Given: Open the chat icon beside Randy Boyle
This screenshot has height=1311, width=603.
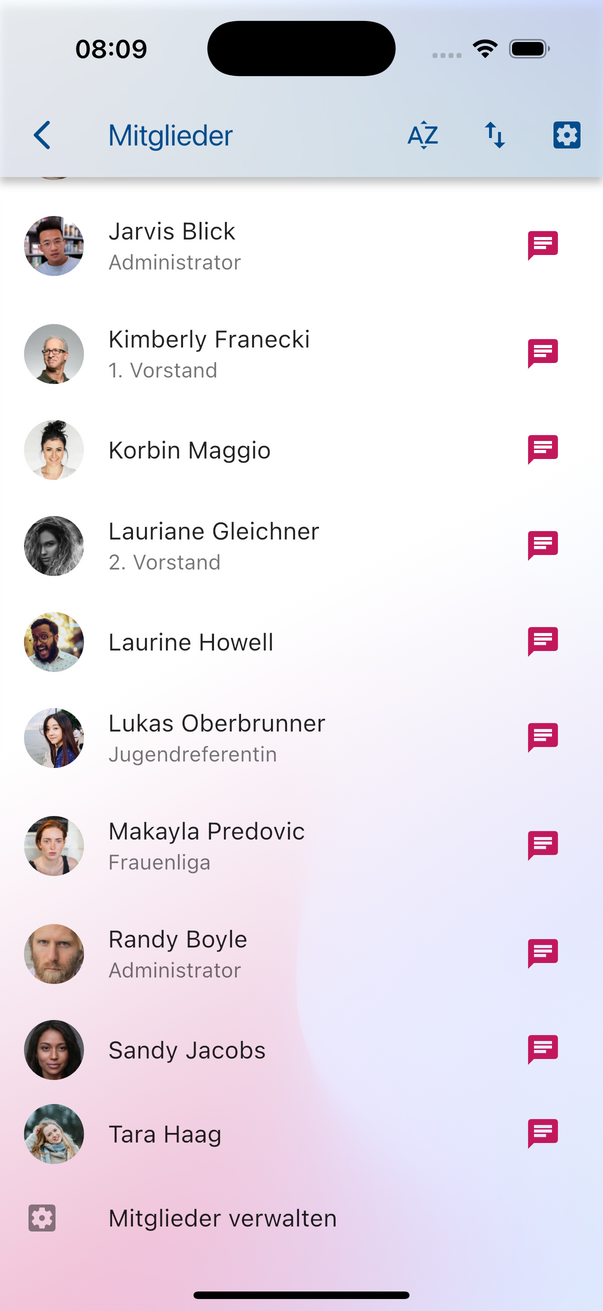Looking at the screenshot, I should click(x=542, y=953).
